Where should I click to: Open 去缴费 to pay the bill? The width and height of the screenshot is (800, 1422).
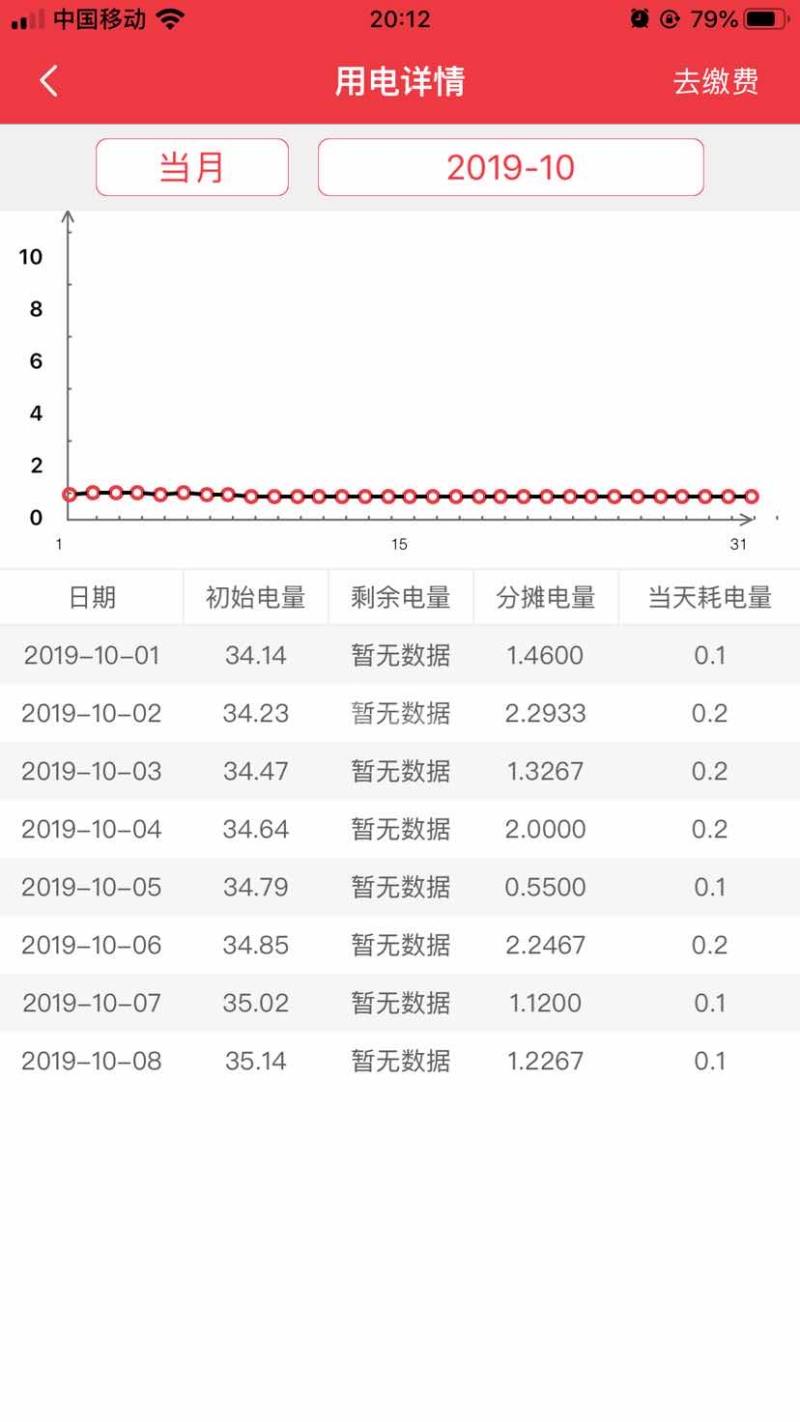[715, 81]
